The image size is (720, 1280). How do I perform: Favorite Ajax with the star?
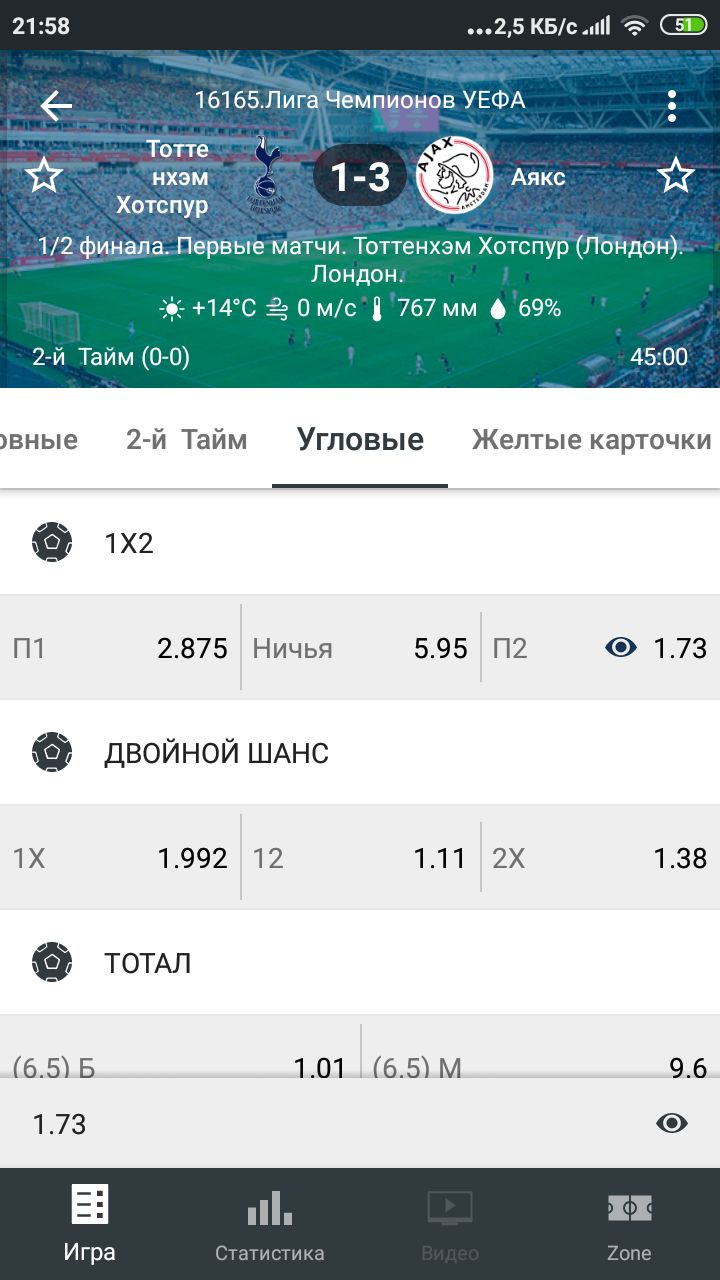pyautogui.click(x=676, y=176)
